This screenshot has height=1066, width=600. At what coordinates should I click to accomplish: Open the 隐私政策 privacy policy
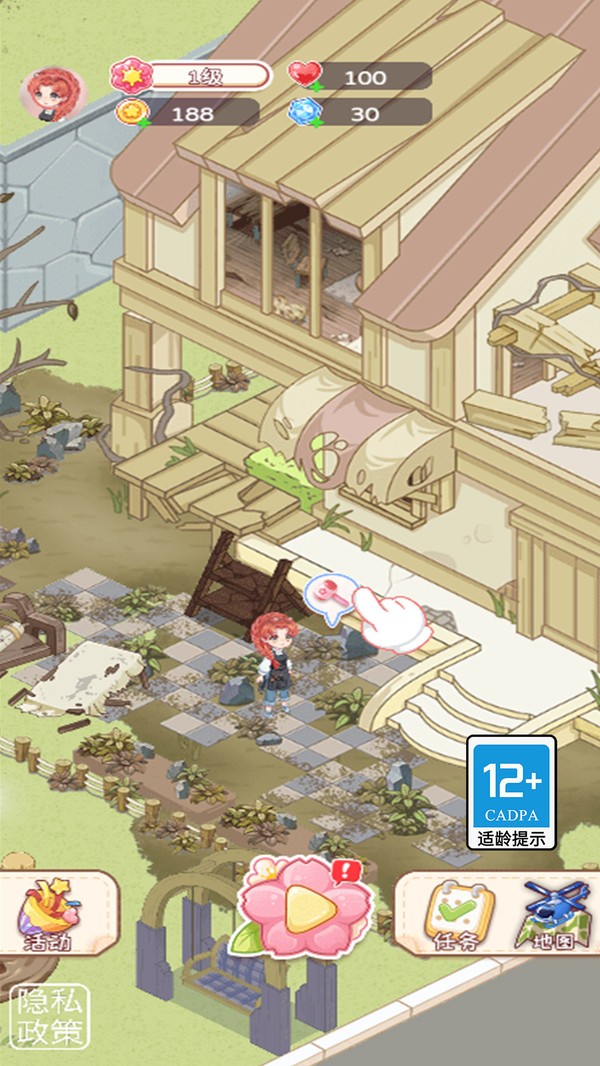pos(50,1016)
